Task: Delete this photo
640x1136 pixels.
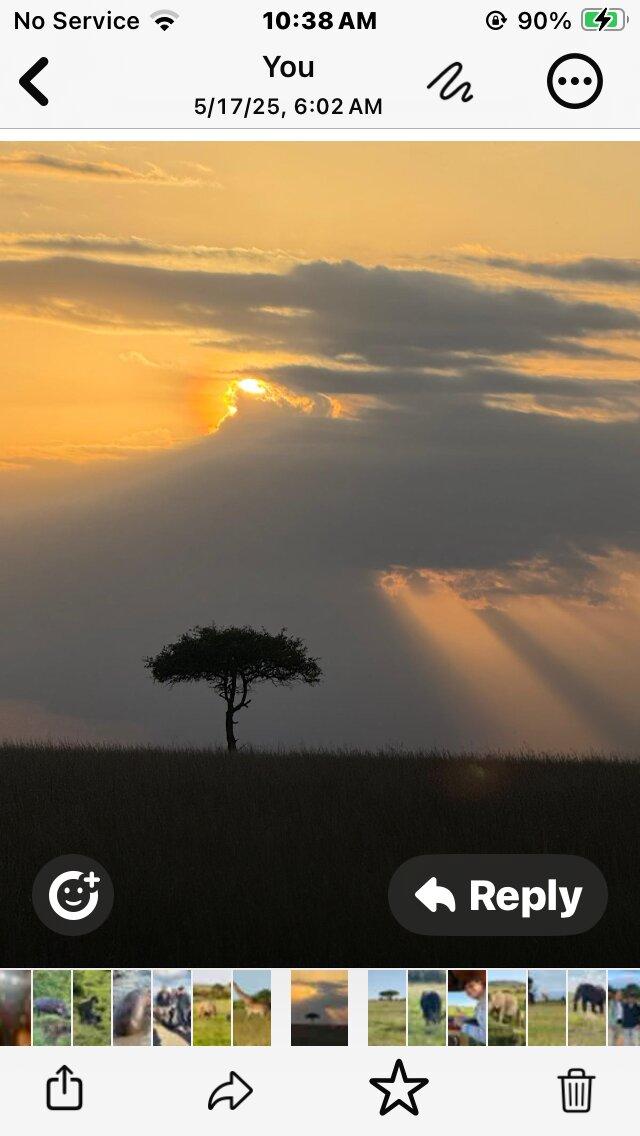Action: pos(576,1090)
